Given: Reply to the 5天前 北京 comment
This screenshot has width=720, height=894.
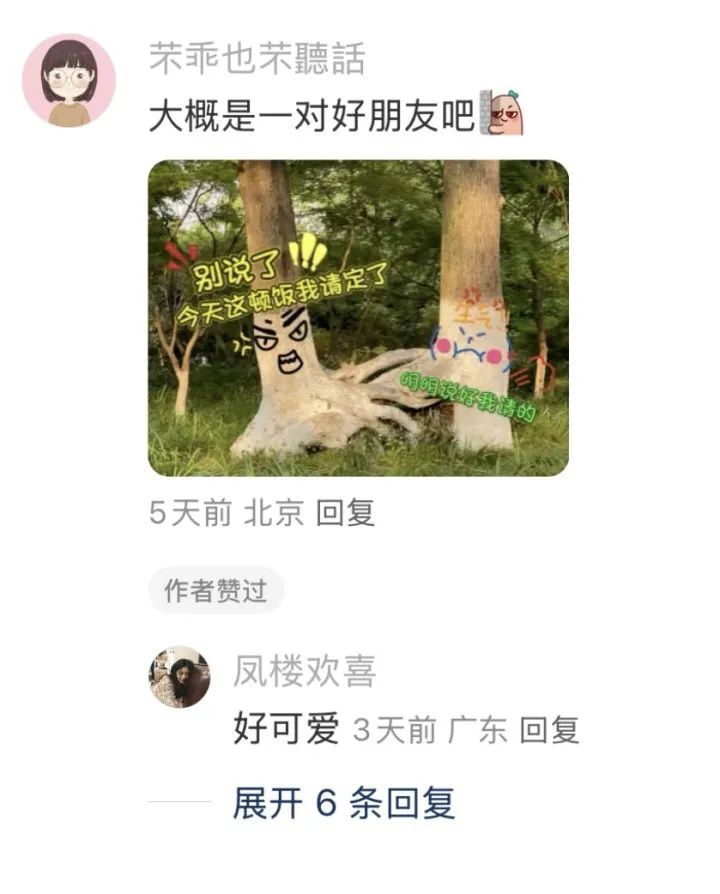Looking at the screenshot, I should click(345, 514).
